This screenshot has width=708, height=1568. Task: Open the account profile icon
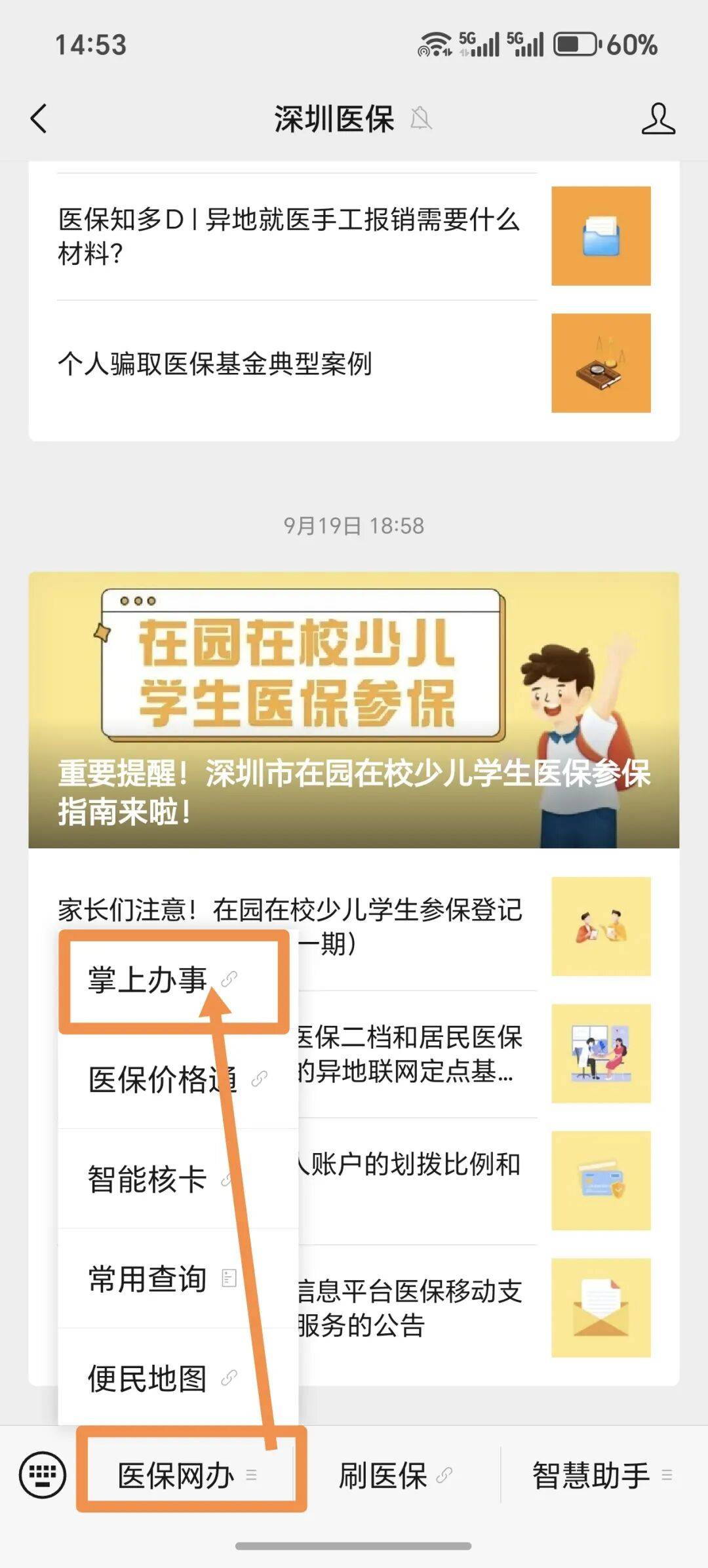point(658,119)
